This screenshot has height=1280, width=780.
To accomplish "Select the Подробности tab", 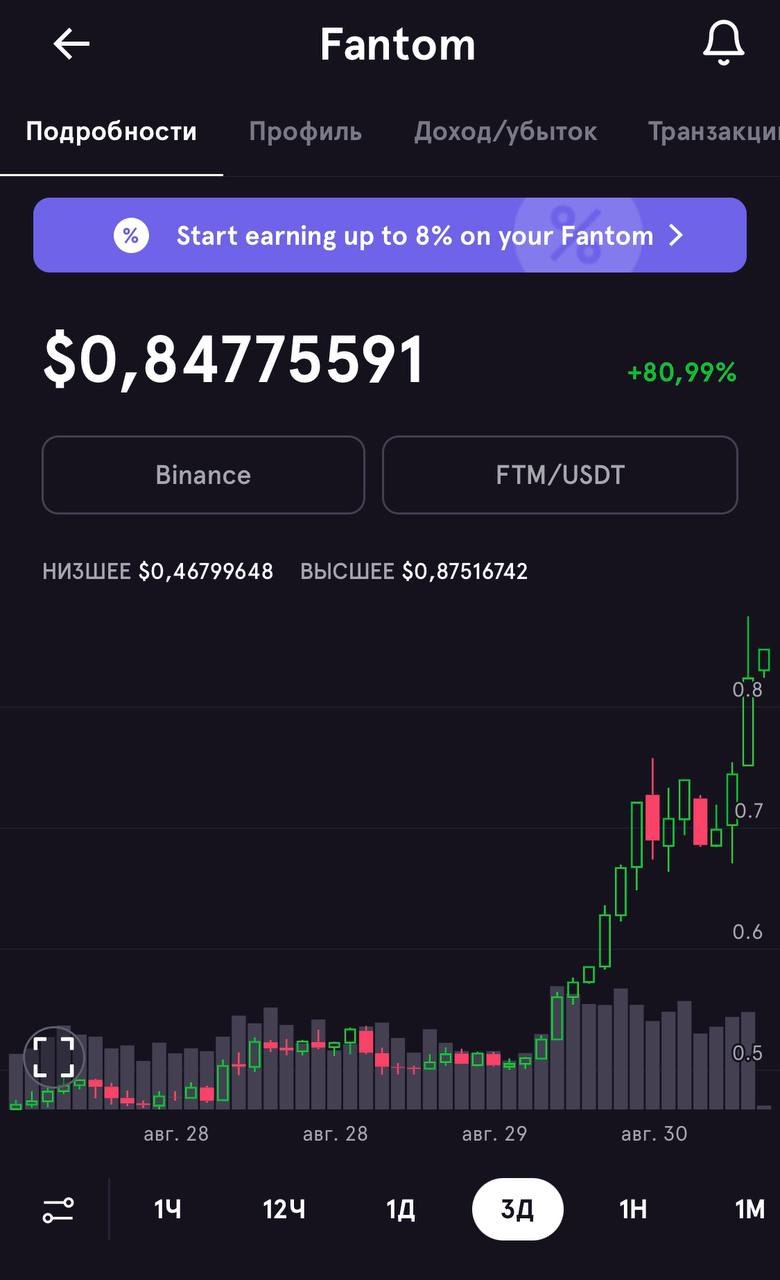I will (111, 131).
